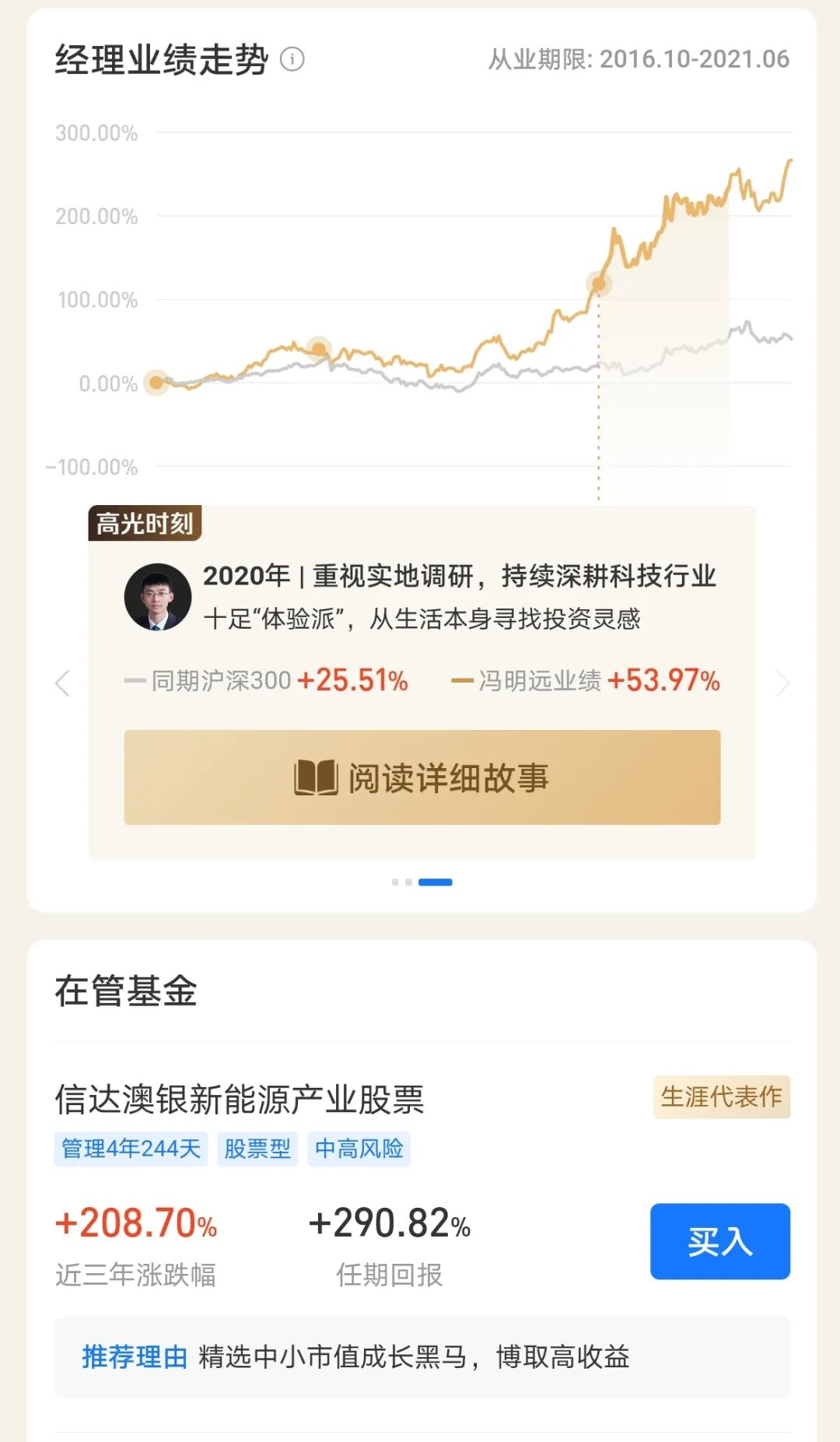
Task: Select the starting point marker on the chart
Action: [156, 382]
